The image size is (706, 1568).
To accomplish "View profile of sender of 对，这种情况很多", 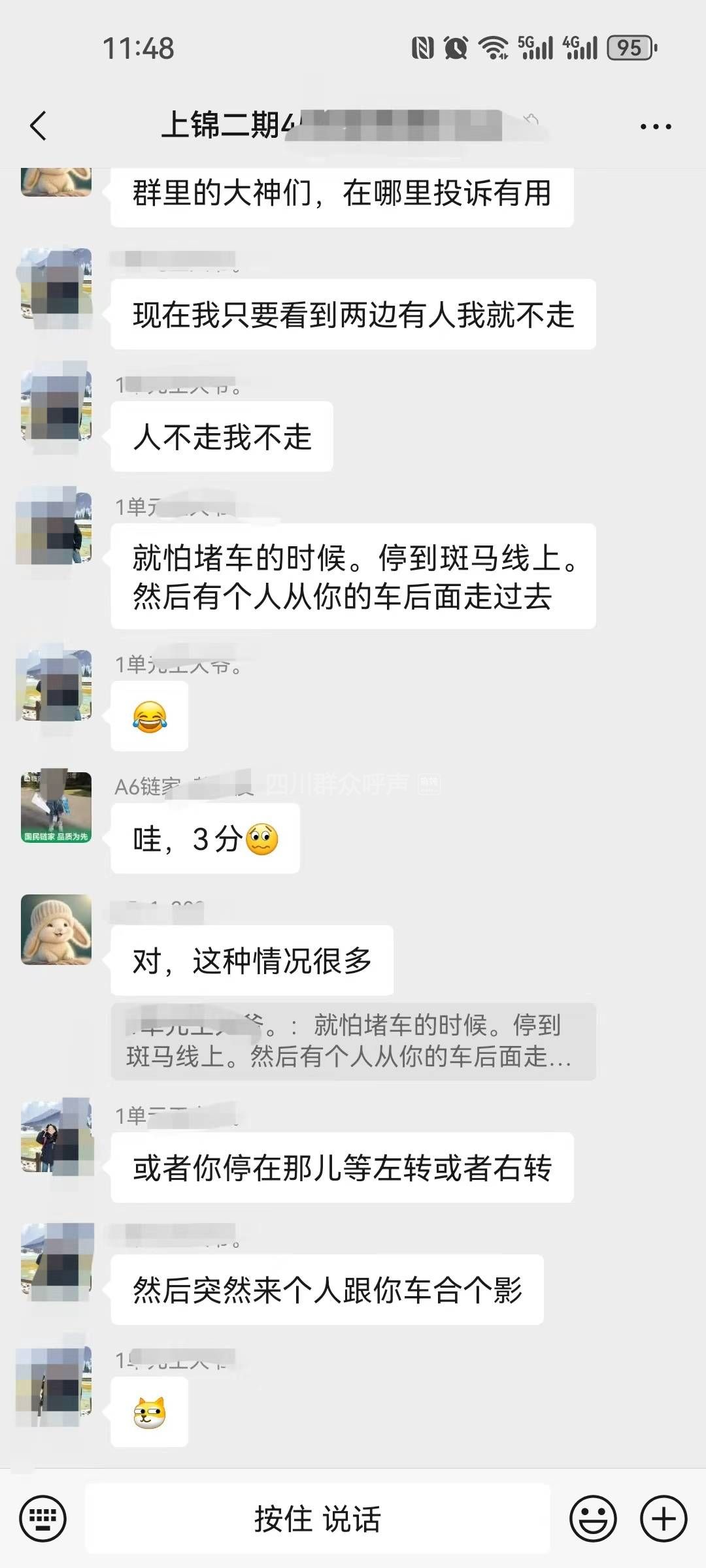I will 56,929.
